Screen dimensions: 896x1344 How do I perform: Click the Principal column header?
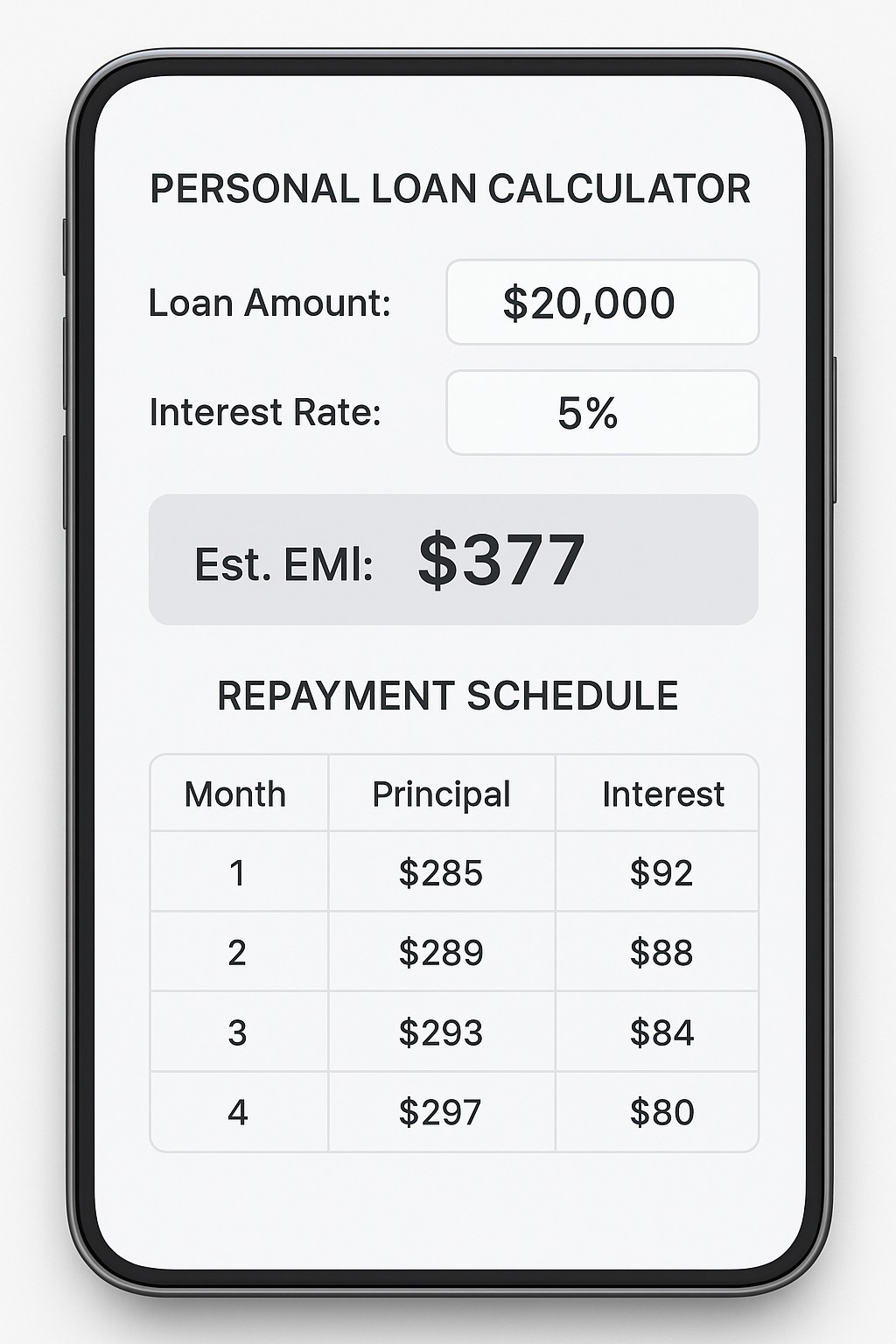coord(442,794)
